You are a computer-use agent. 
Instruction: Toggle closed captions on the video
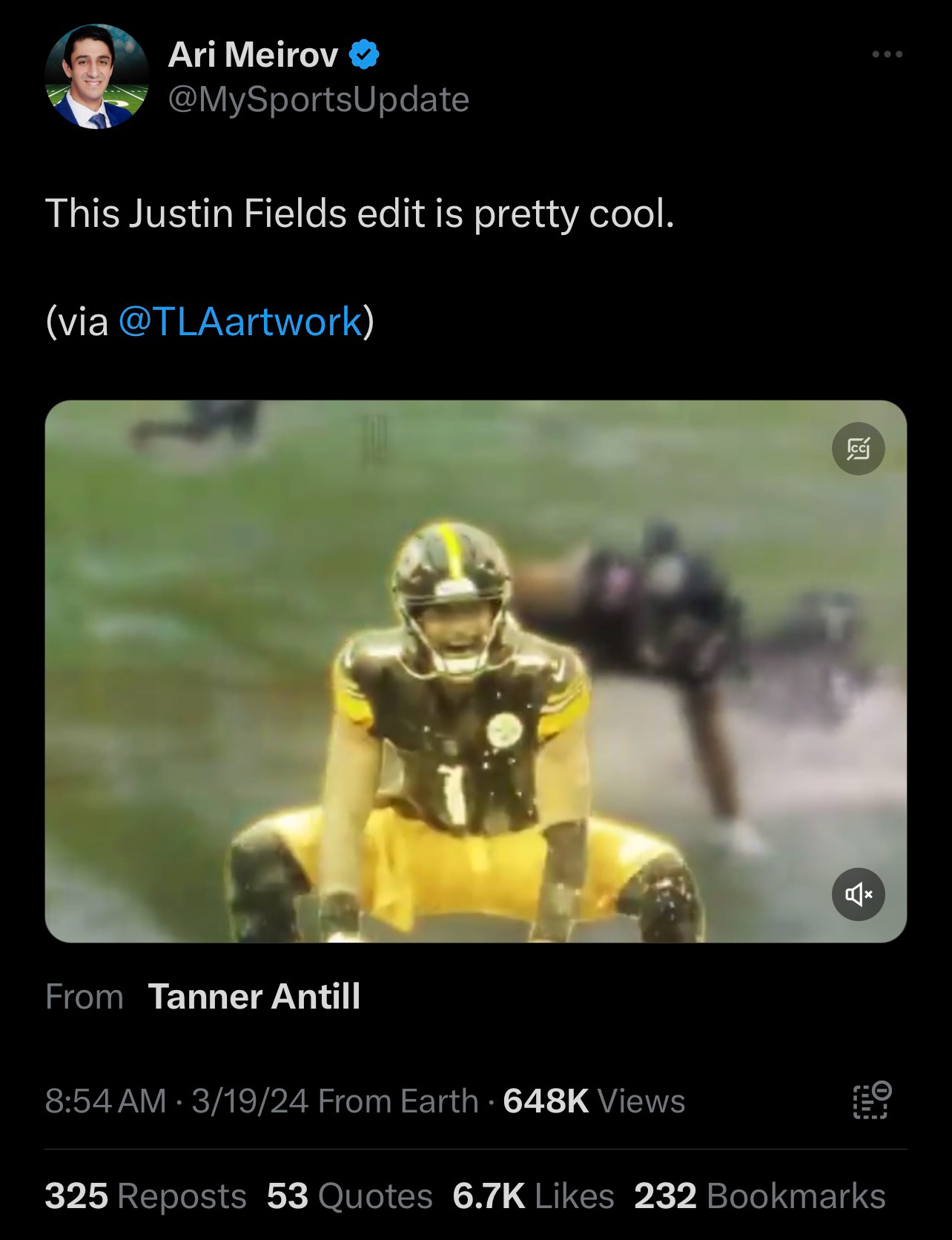858,449
